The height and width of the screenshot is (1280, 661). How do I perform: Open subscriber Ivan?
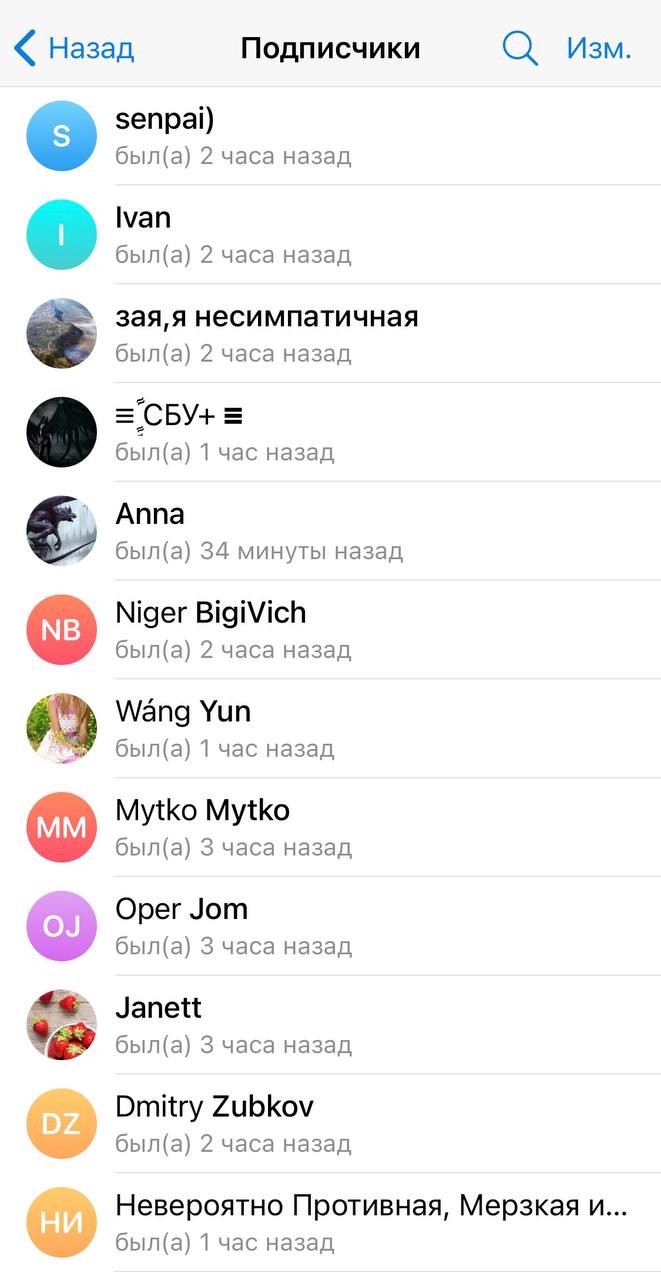tap(330, 235)
